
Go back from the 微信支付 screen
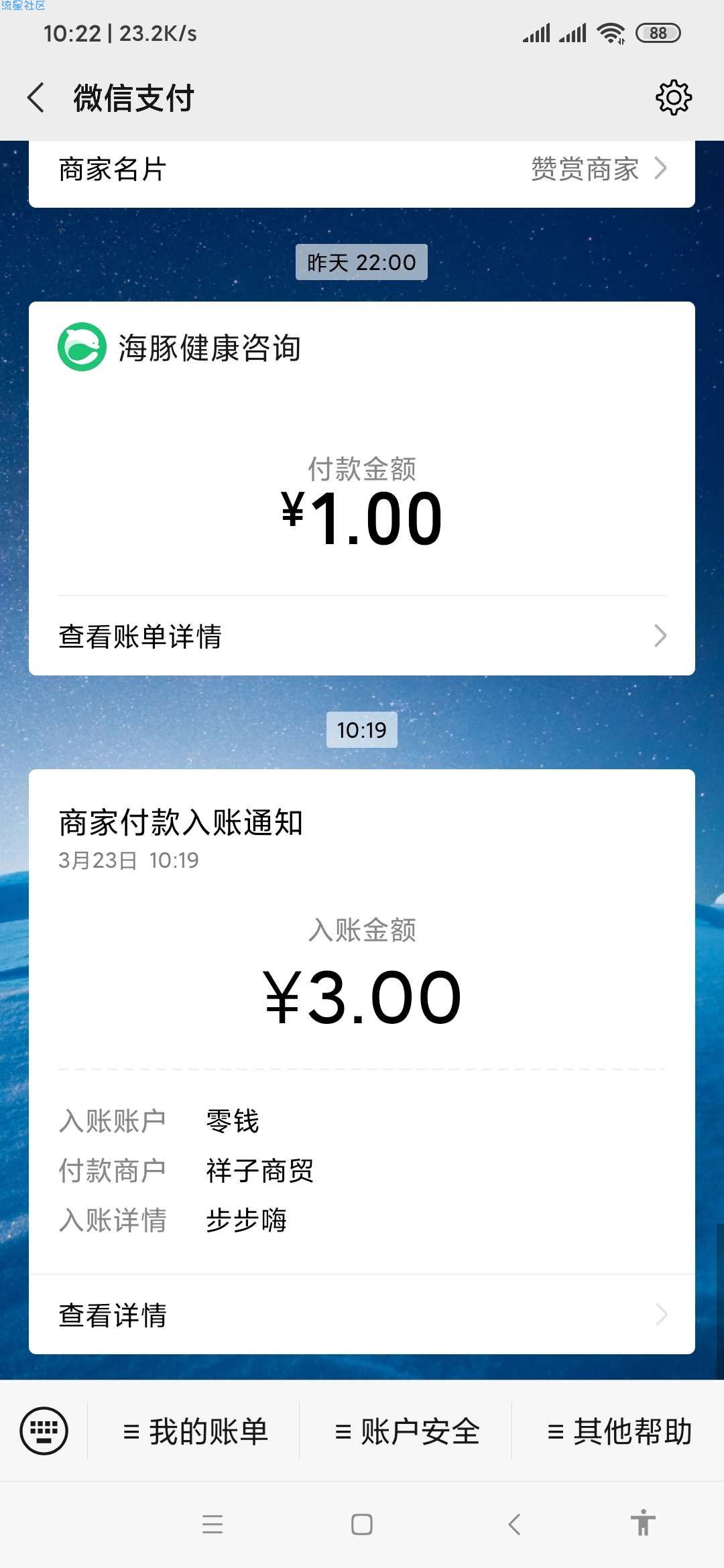point(36,98)
